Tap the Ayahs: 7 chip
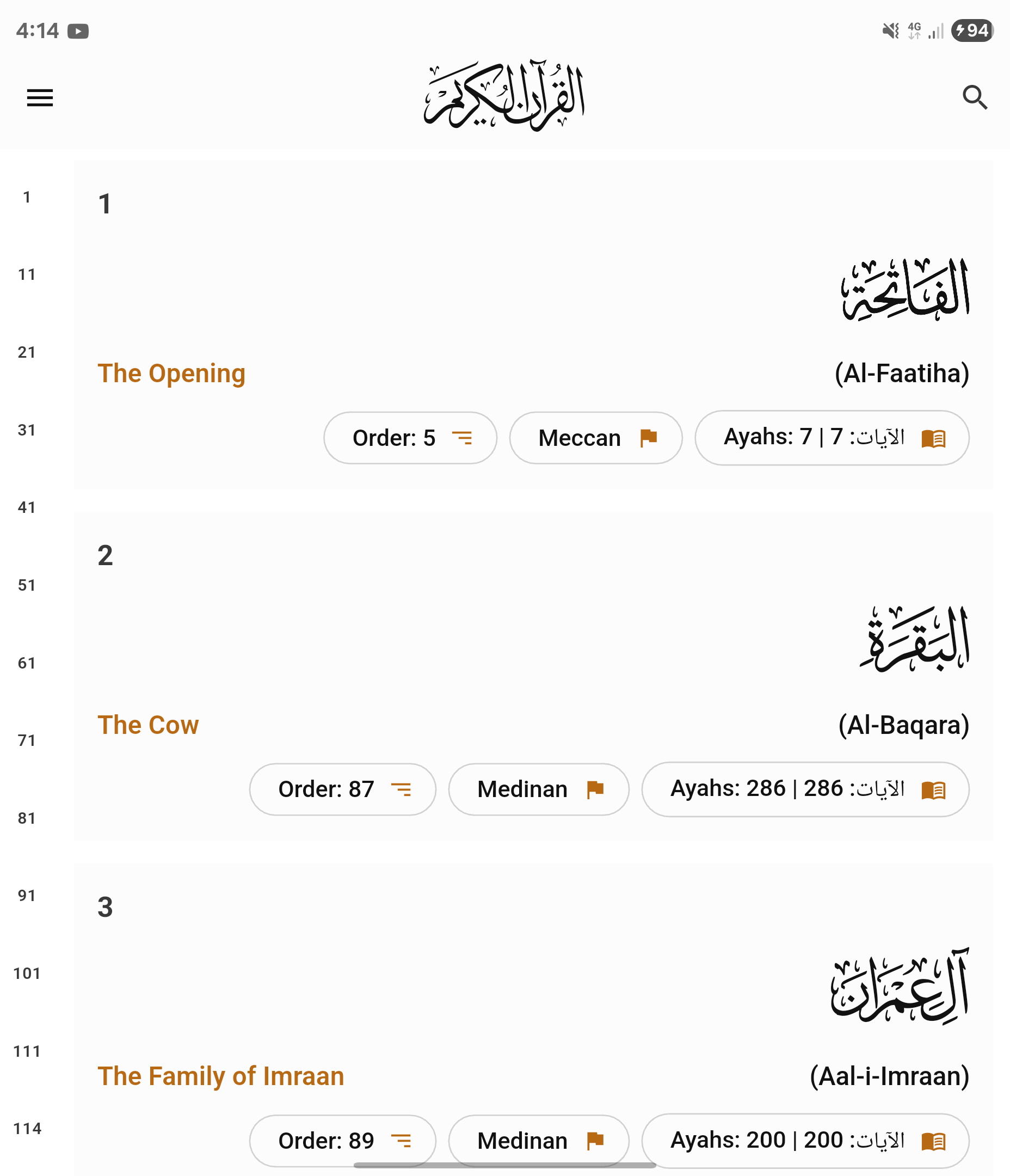The height and width of the screenshot is (1176, 1010). click(832, 438)
